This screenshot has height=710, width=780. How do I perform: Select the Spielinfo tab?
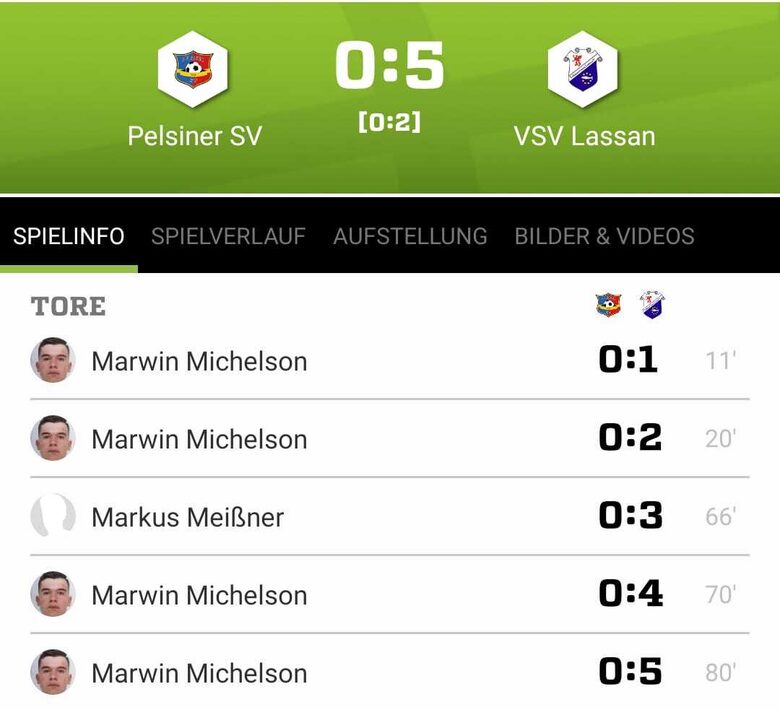(x=69, y=237)
